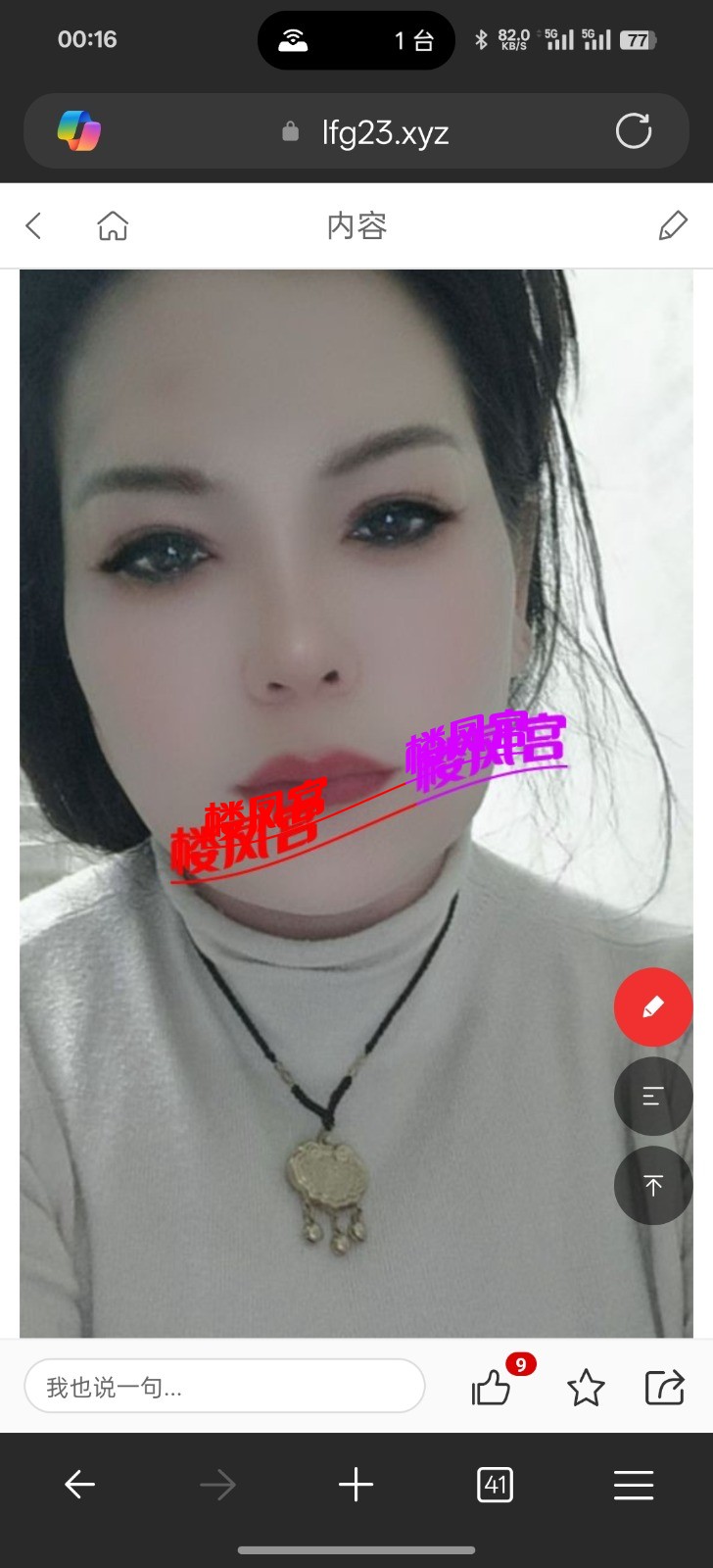Image resolution: width=713 pixels, height=1568 pixels.
Task: Open the Copilot icon in address bar
Action: (x=79, y=131)
